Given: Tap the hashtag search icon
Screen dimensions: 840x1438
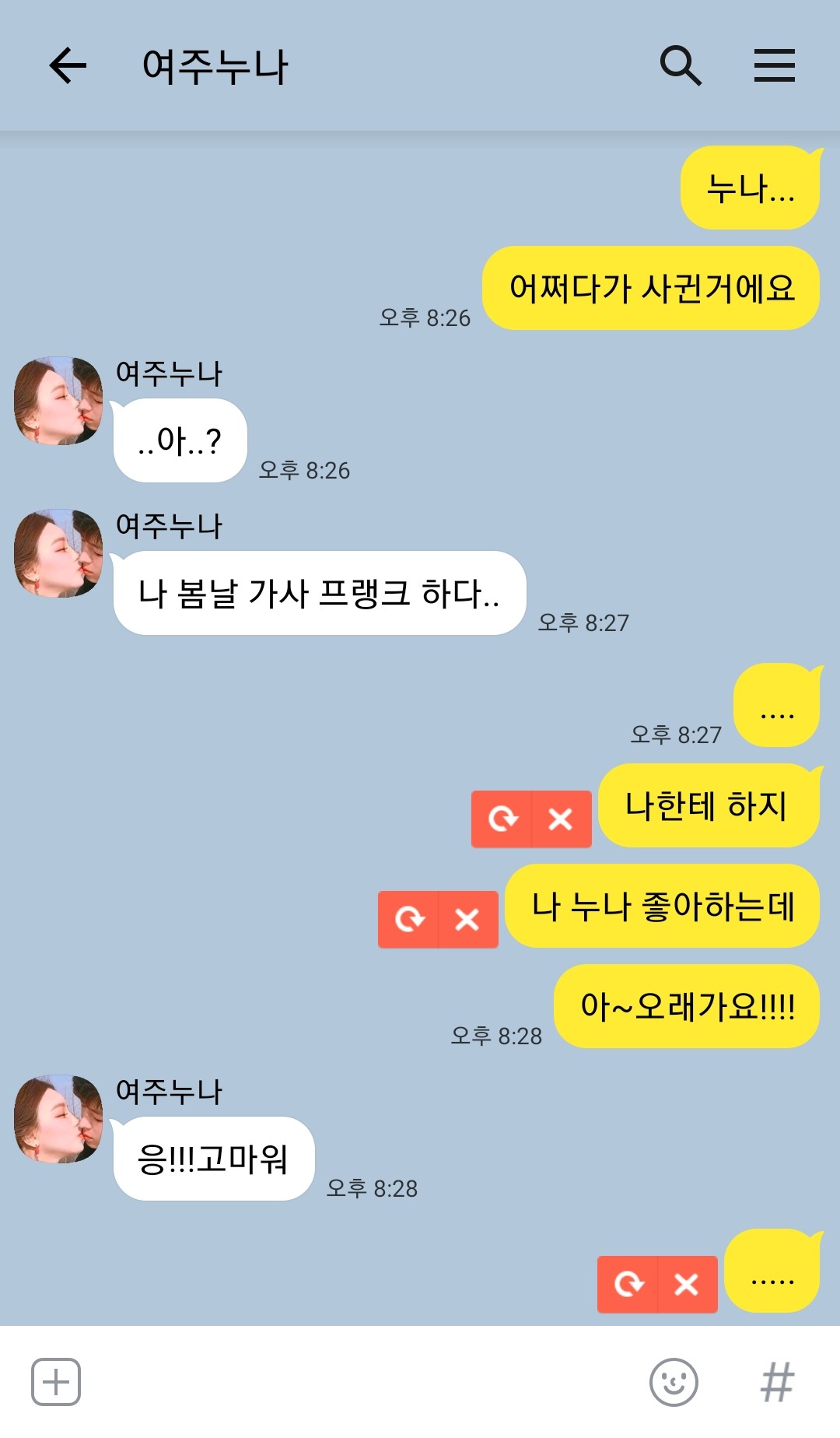Looking at the screenshot, I should coord(776,1382).
